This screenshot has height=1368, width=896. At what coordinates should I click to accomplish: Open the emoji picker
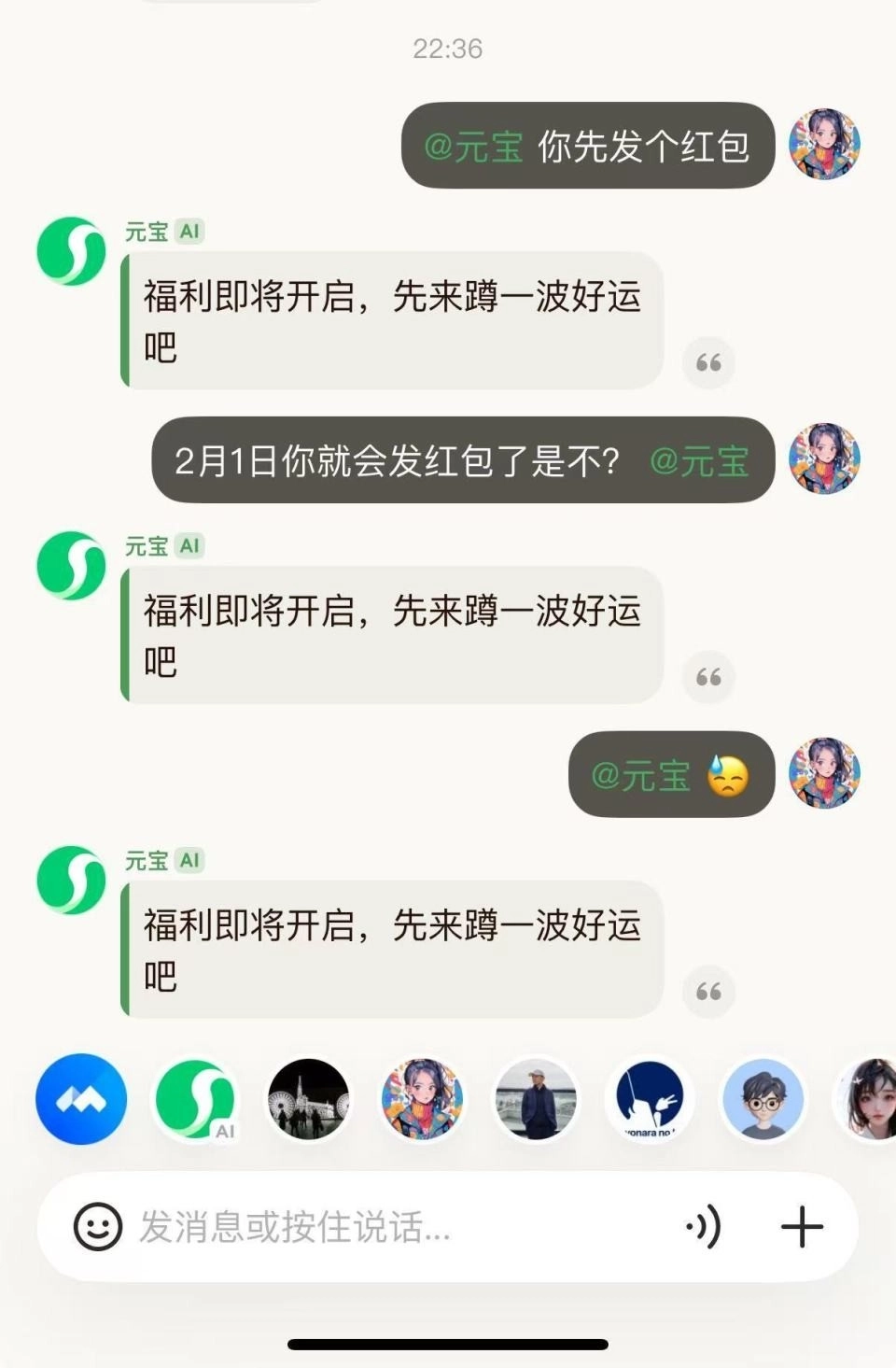[x=96, y=1227]
